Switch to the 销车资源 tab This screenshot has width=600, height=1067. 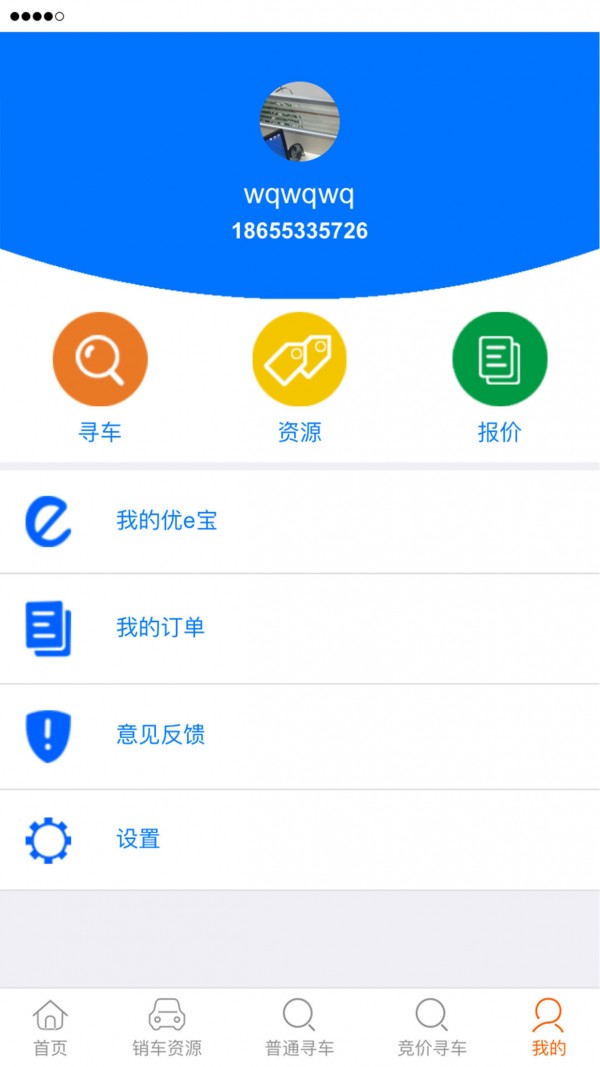click(x=167, y=1027)
